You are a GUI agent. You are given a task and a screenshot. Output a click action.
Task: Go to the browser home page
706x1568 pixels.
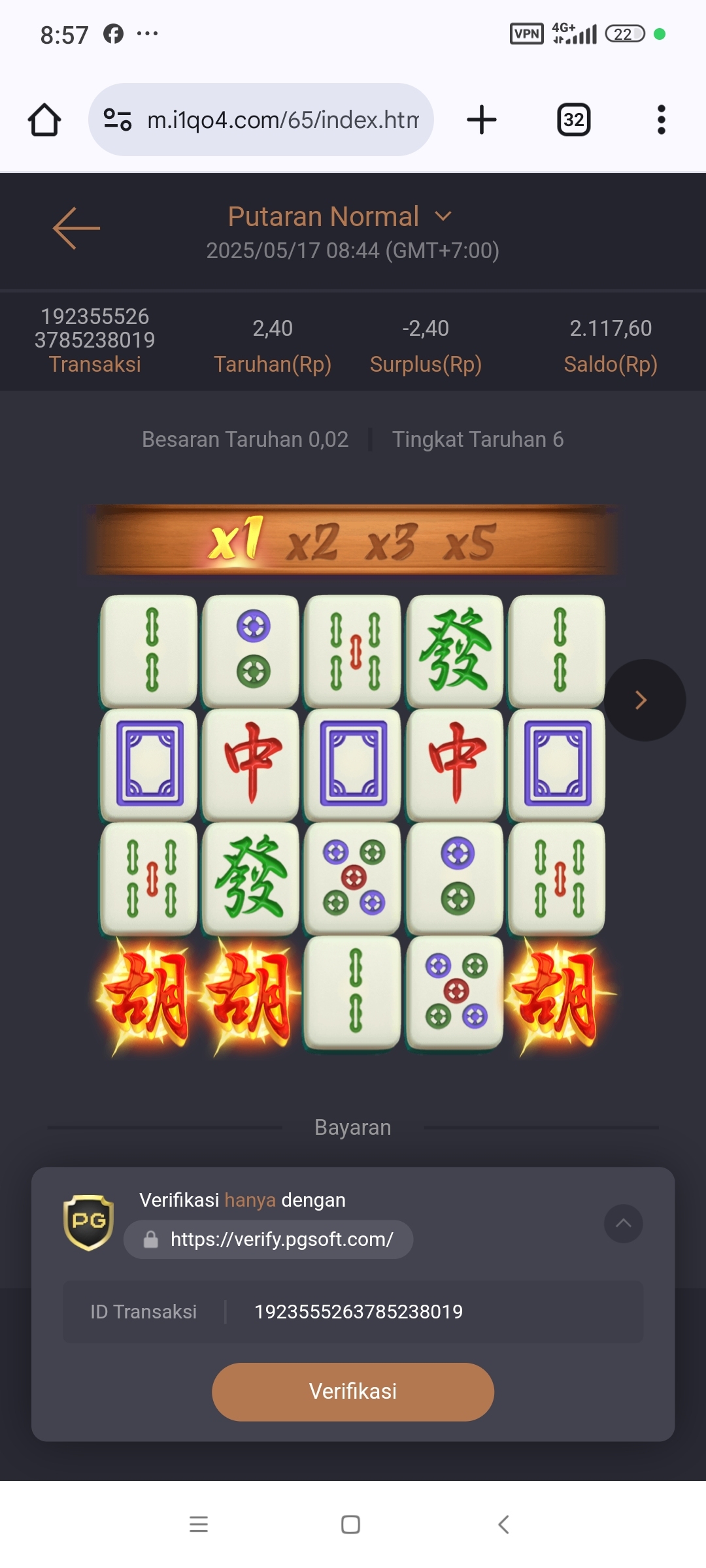pos(44,120)
